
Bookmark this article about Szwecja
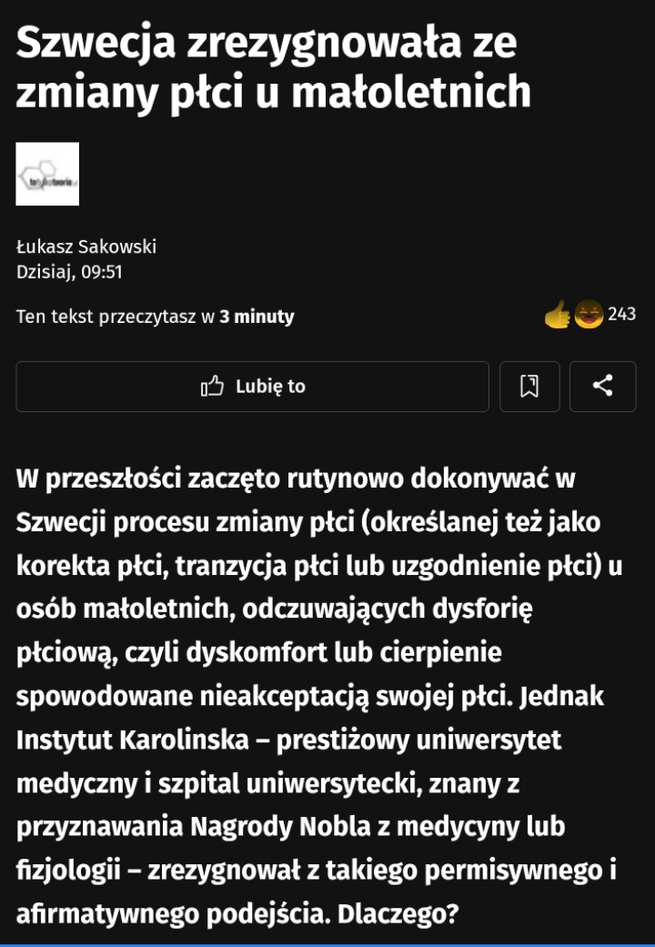tap(529, 386)
